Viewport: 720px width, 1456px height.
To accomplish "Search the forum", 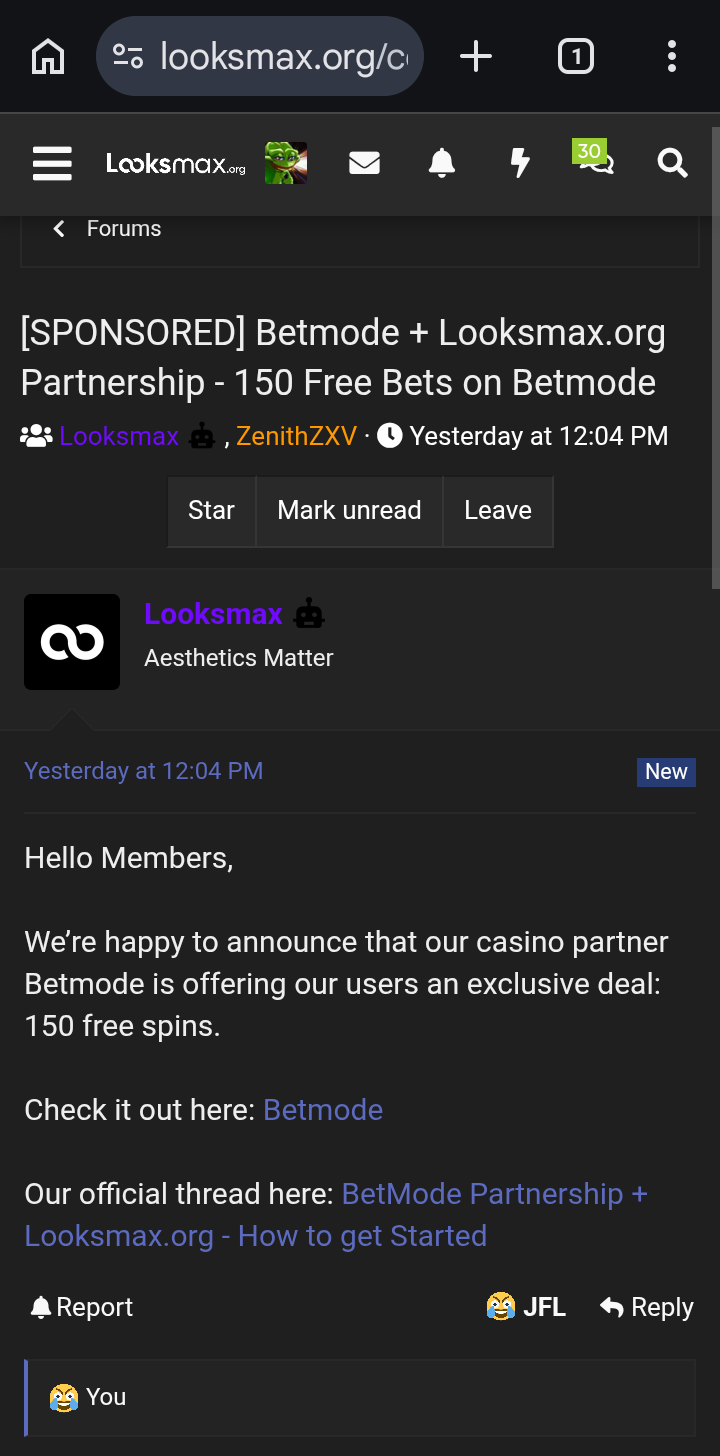I will pyautogui.click(x=673, y=163).
